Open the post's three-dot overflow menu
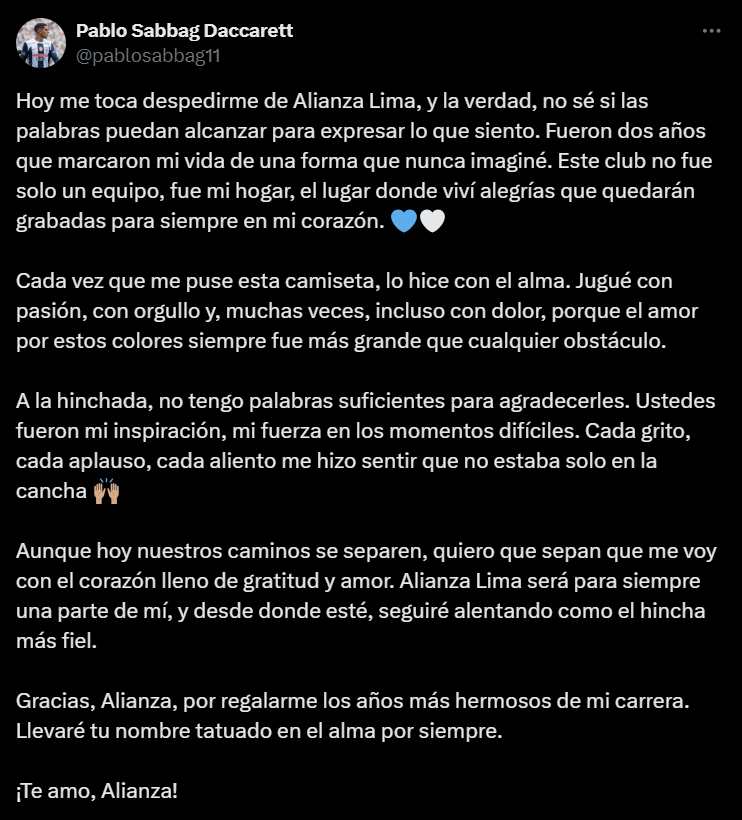Viewport: 742px width, 820px height. pos(711,31)
